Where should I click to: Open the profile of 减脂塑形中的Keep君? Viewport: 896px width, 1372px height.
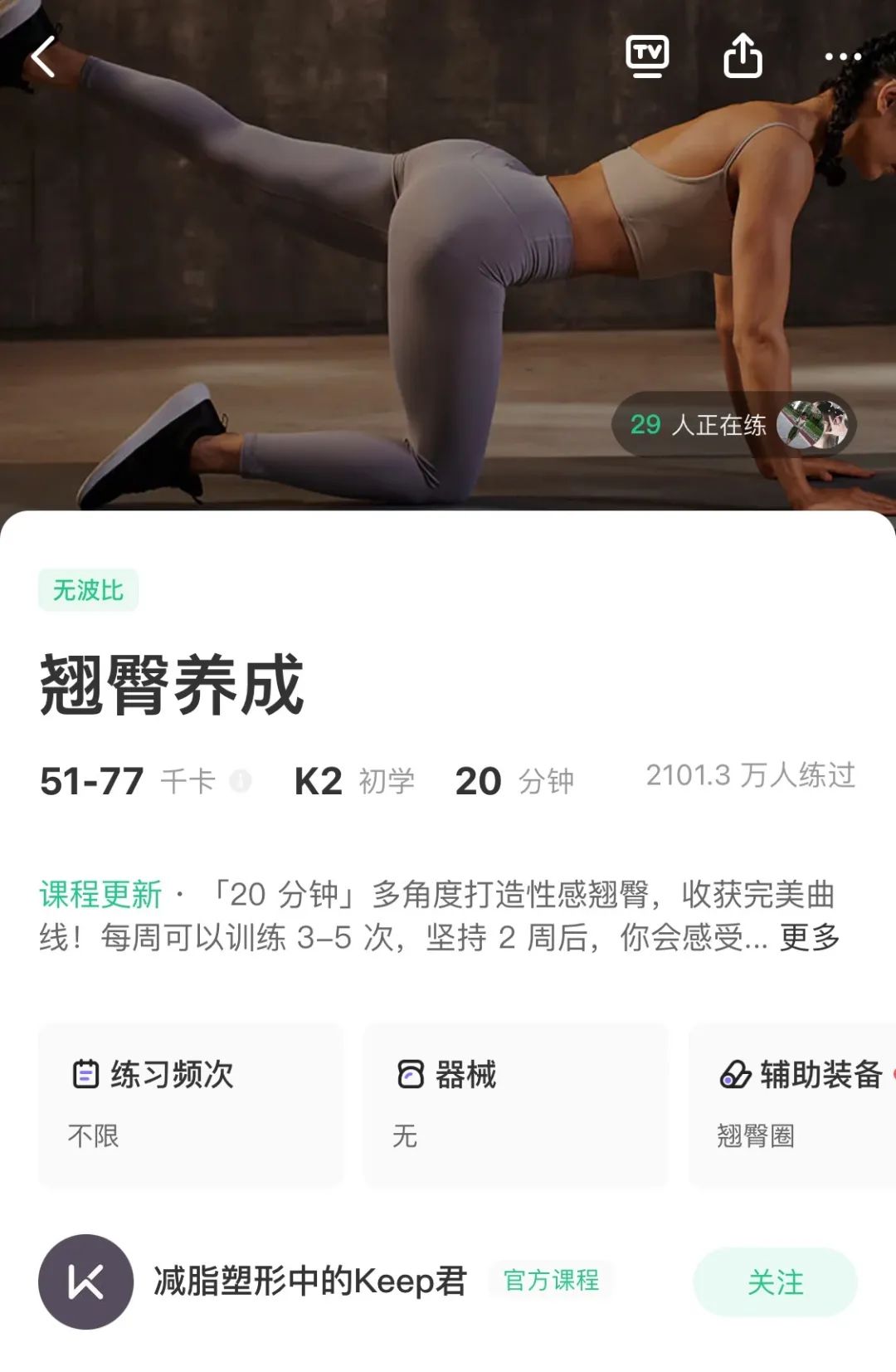coord(85,1282)
